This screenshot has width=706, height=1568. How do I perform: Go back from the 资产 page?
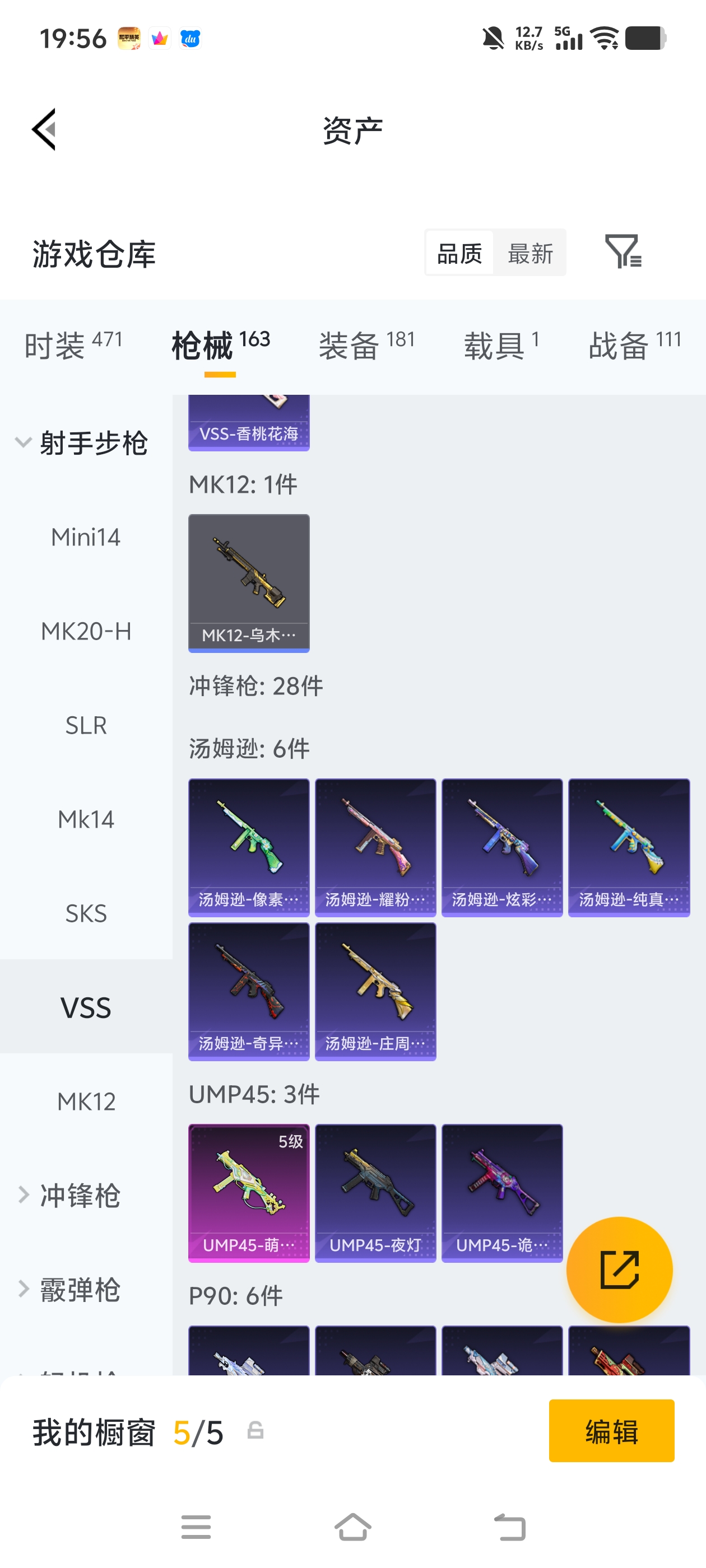[44, 129]
